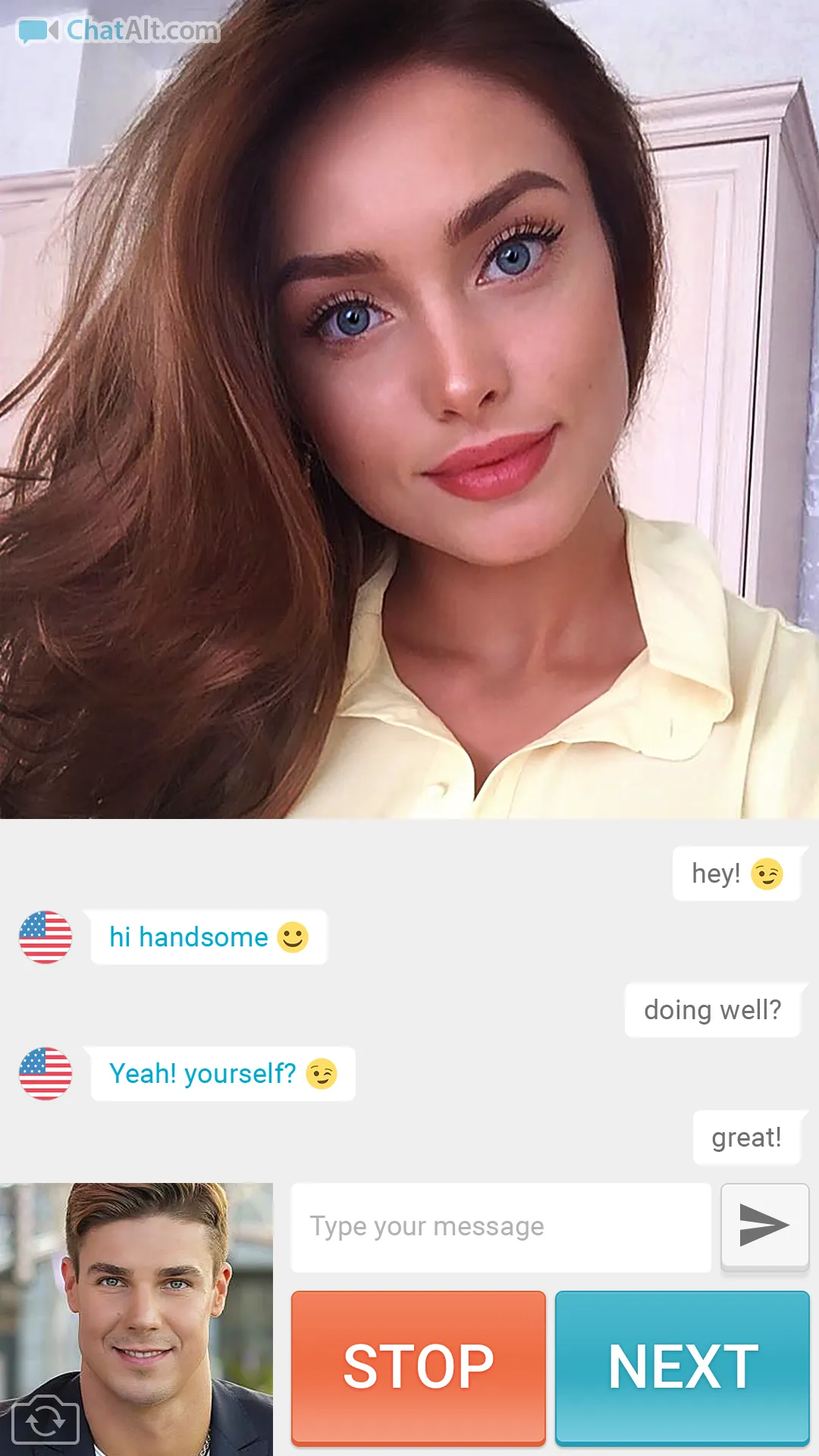The width and height of the screenshot is (819, 1456).
Task: Switch the camera with the flip icon
Action: pyautogui.click(x=45, y=1420)
